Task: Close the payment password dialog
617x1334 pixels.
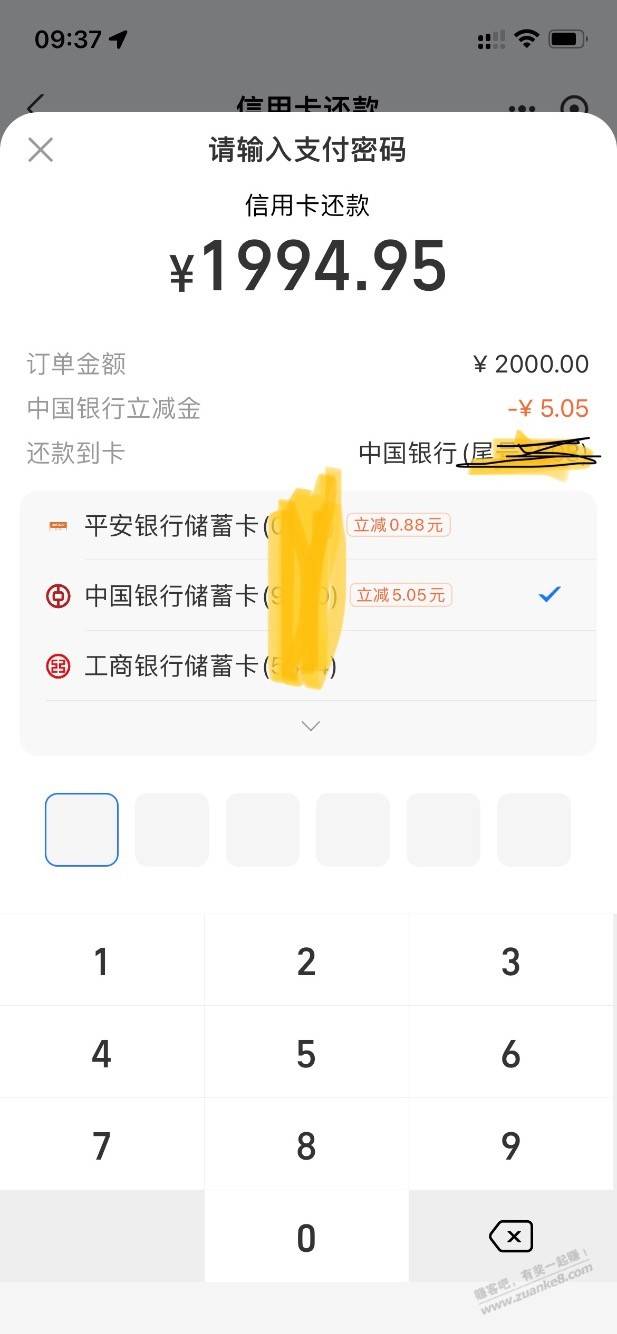Action: click(40, 150)
